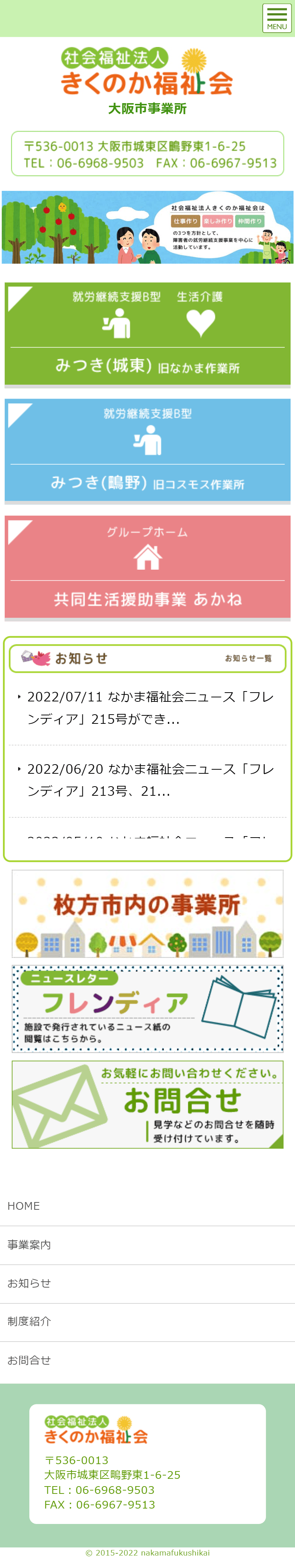The width and height of the screenshot is (295, 1568).
Task: Open the MENU hamburger button
Action: [x=277, y=18]
